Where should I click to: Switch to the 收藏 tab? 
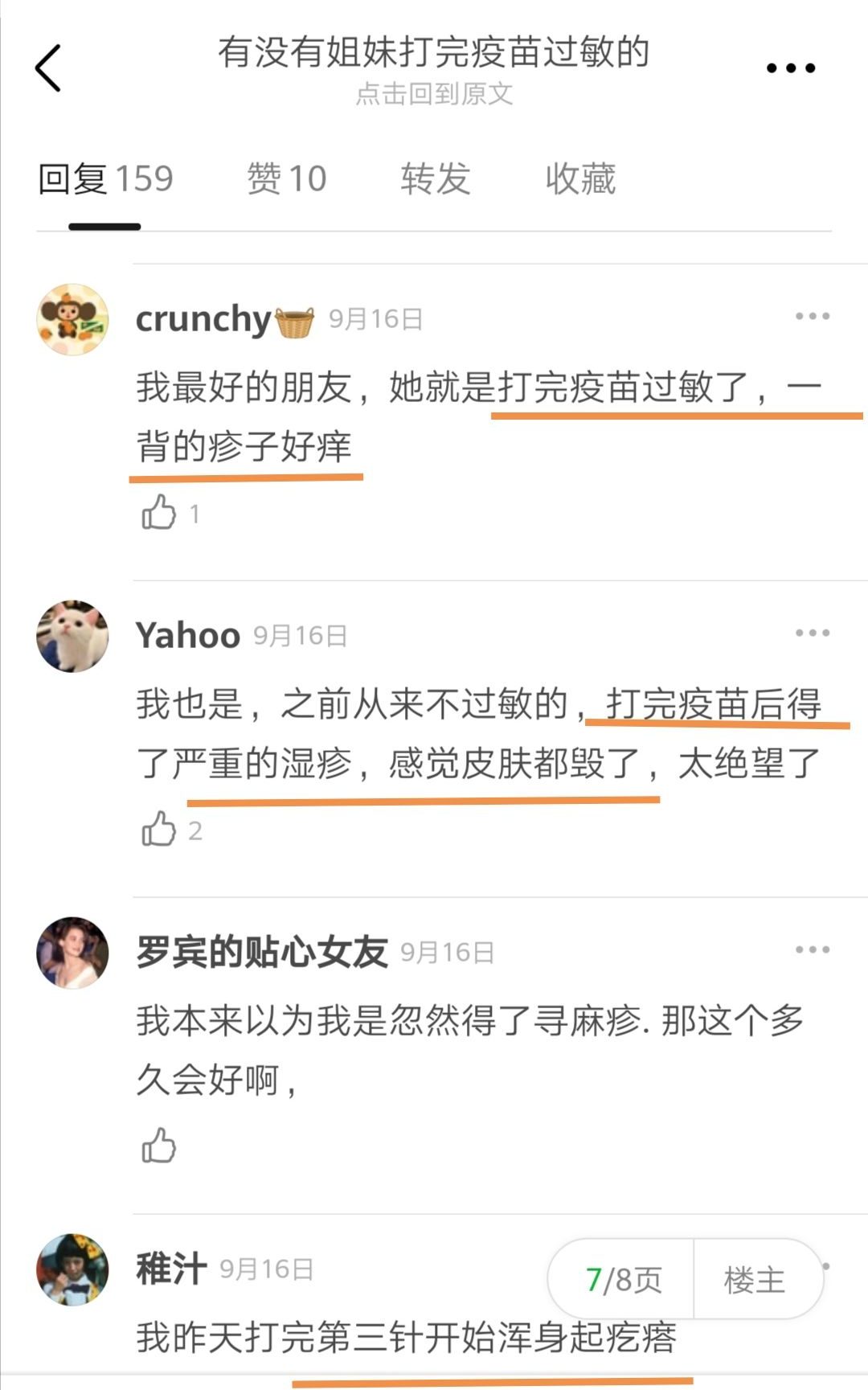(580, 178)
